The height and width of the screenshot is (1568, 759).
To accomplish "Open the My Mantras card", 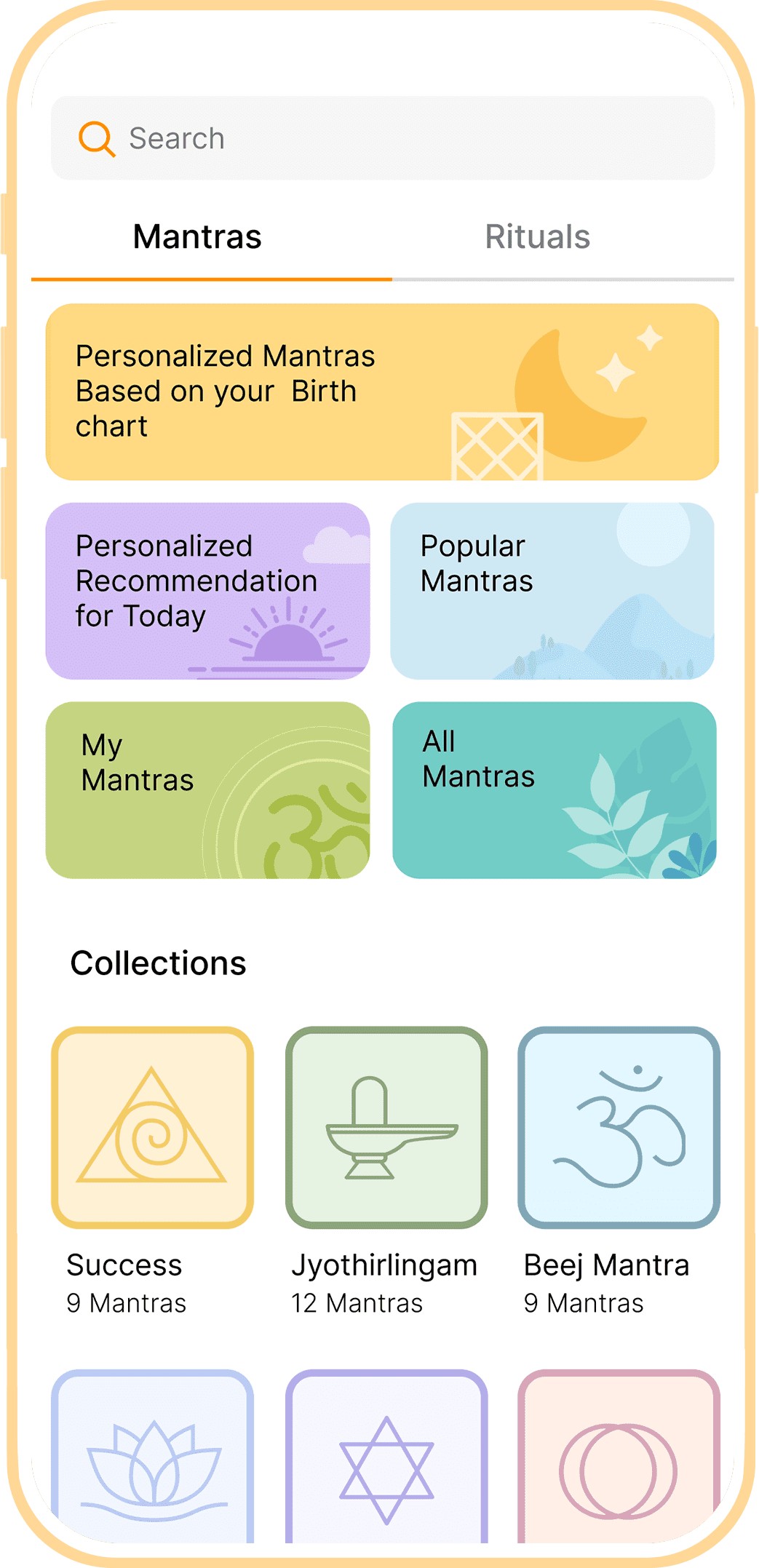I will [x=207, y=789].
